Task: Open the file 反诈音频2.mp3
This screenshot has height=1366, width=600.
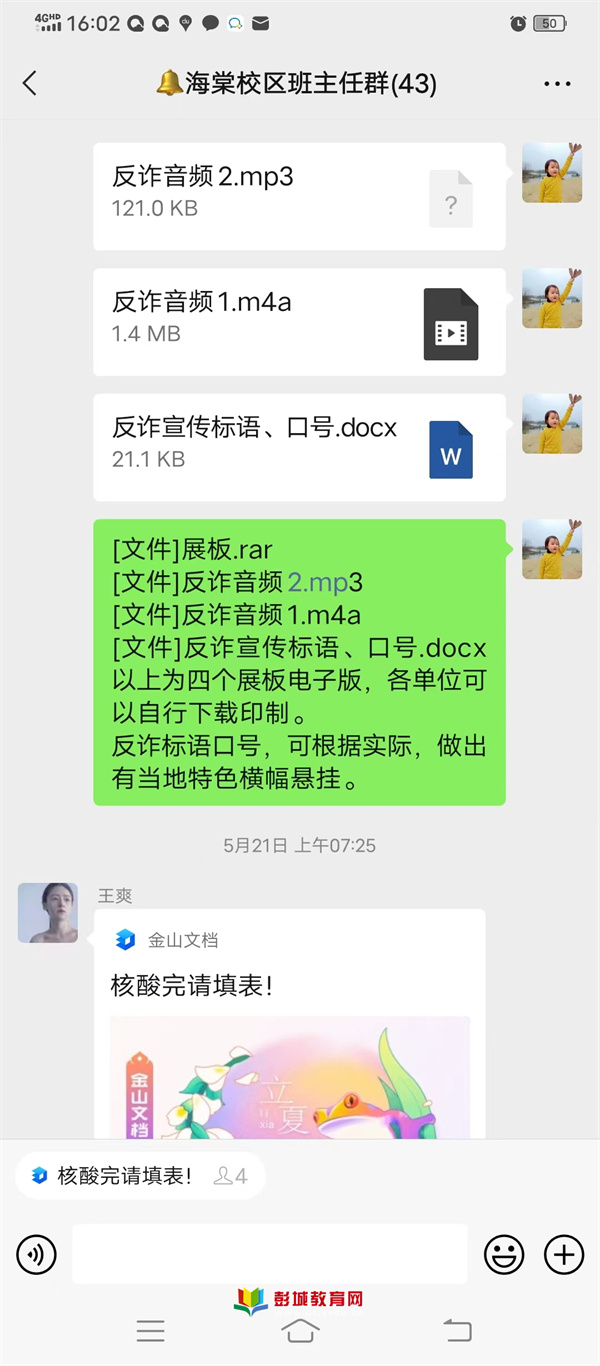Action: coord(299,196)
